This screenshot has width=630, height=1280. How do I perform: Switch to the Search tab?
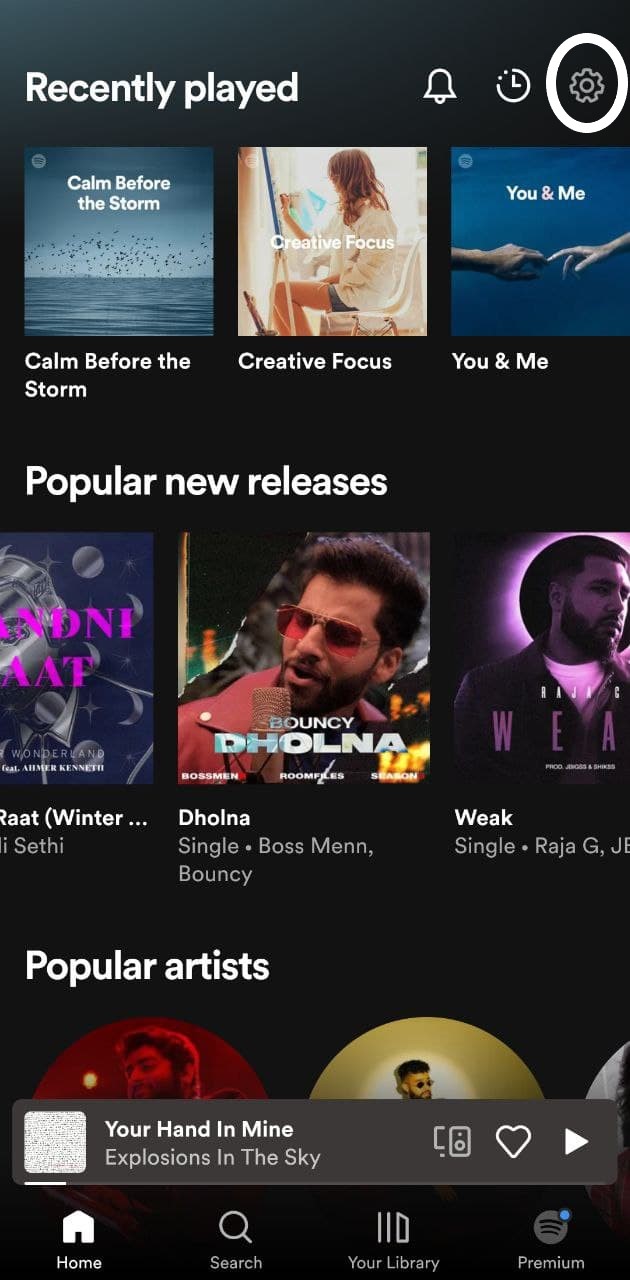(236, 1240)
